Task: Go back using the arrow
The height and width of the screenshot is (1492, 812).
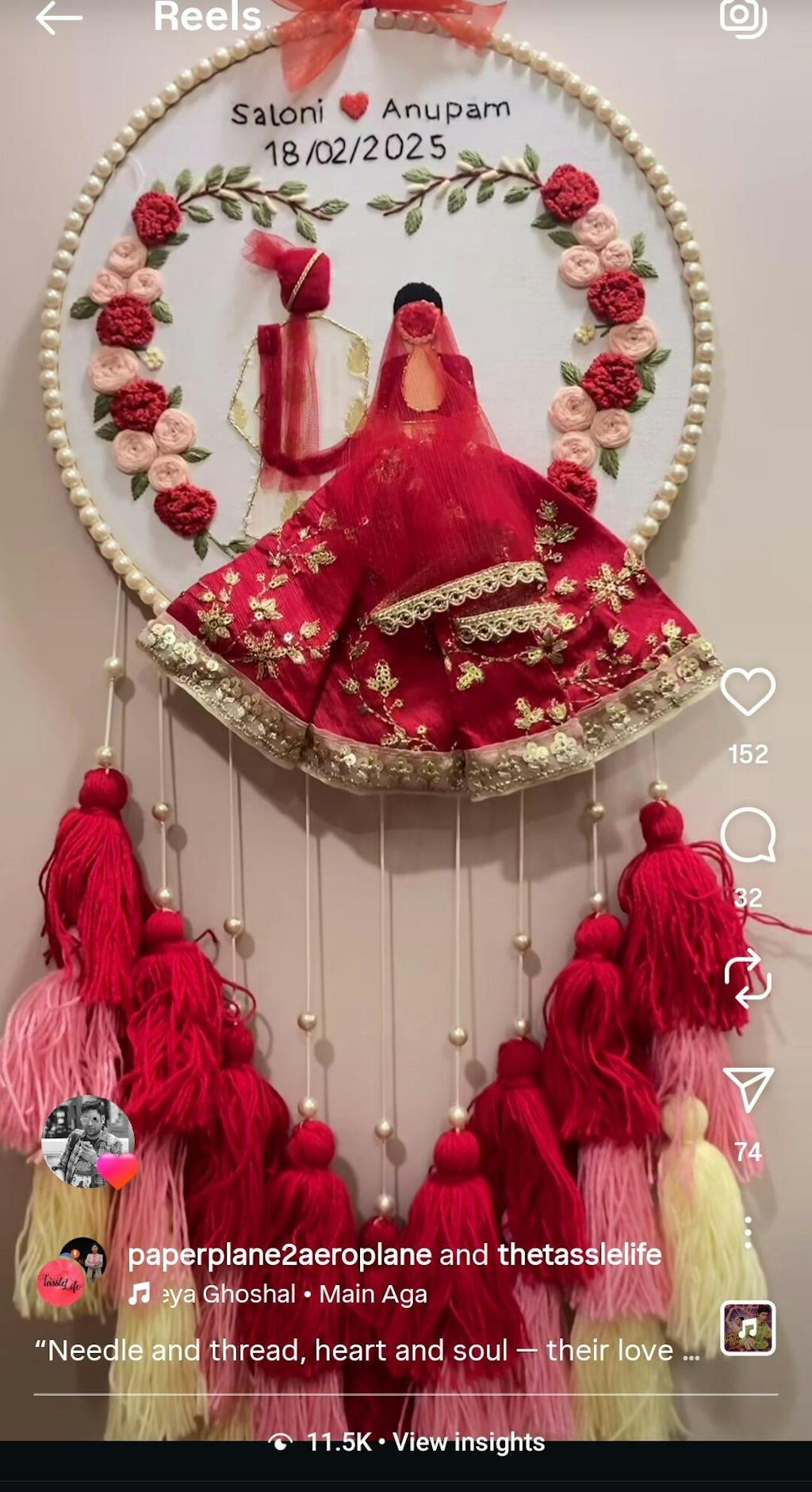Action: 59,18
